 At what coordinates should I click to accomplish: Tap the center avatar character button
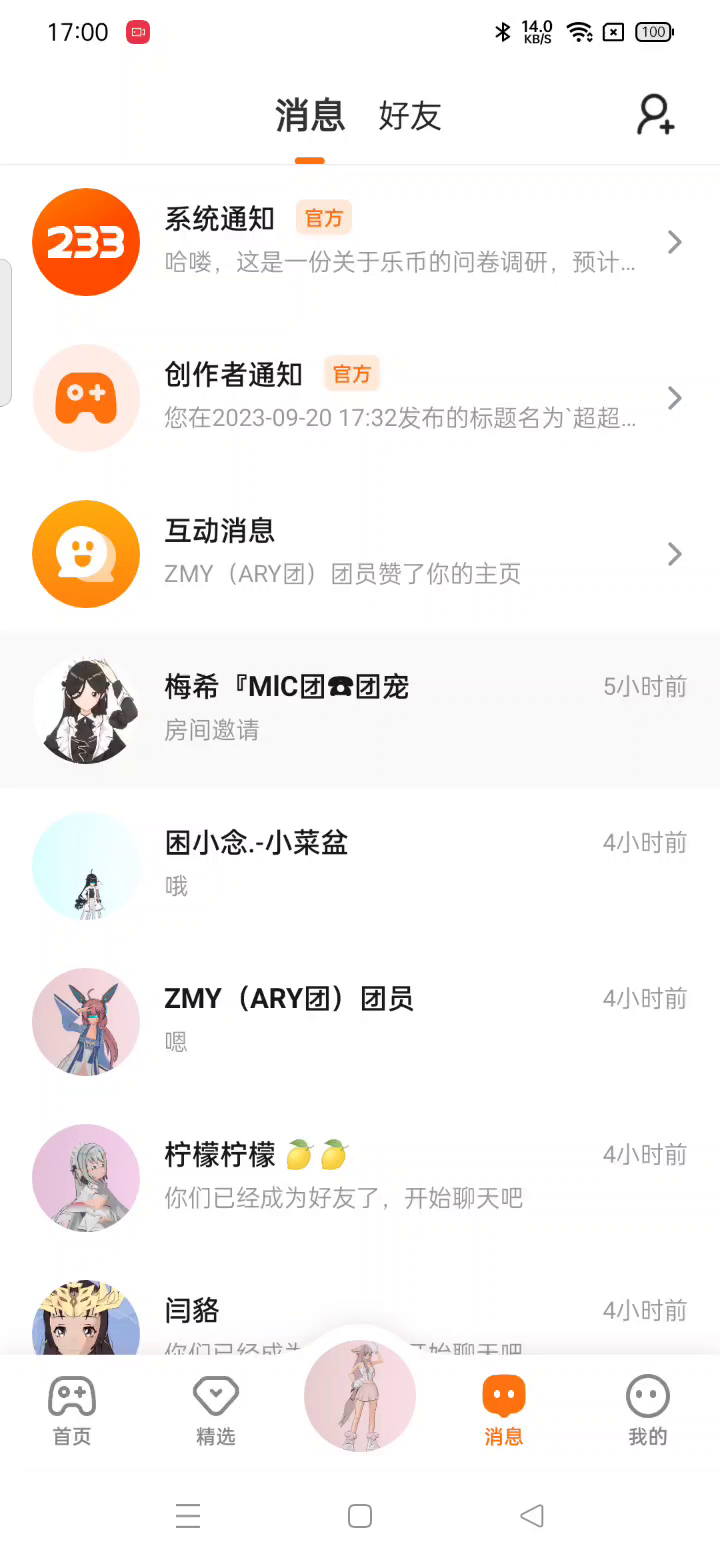click(x=360, y=1396)
